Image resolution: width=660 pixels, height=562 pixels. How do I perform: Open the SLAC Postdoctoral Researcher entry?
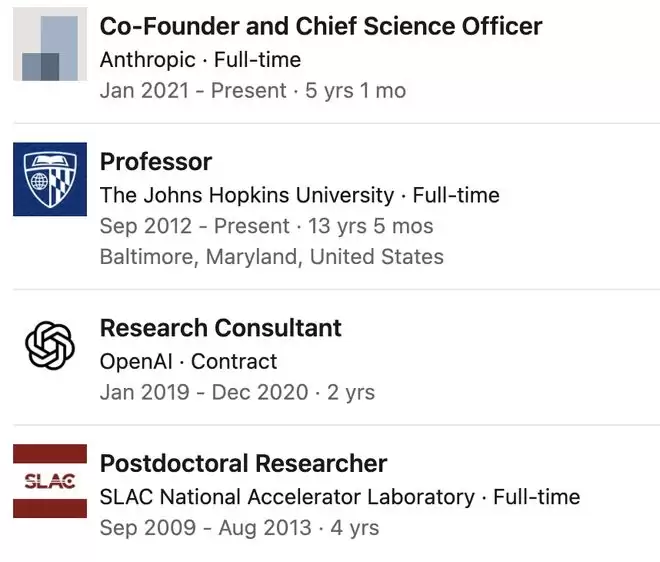click(x=243, y=464)
